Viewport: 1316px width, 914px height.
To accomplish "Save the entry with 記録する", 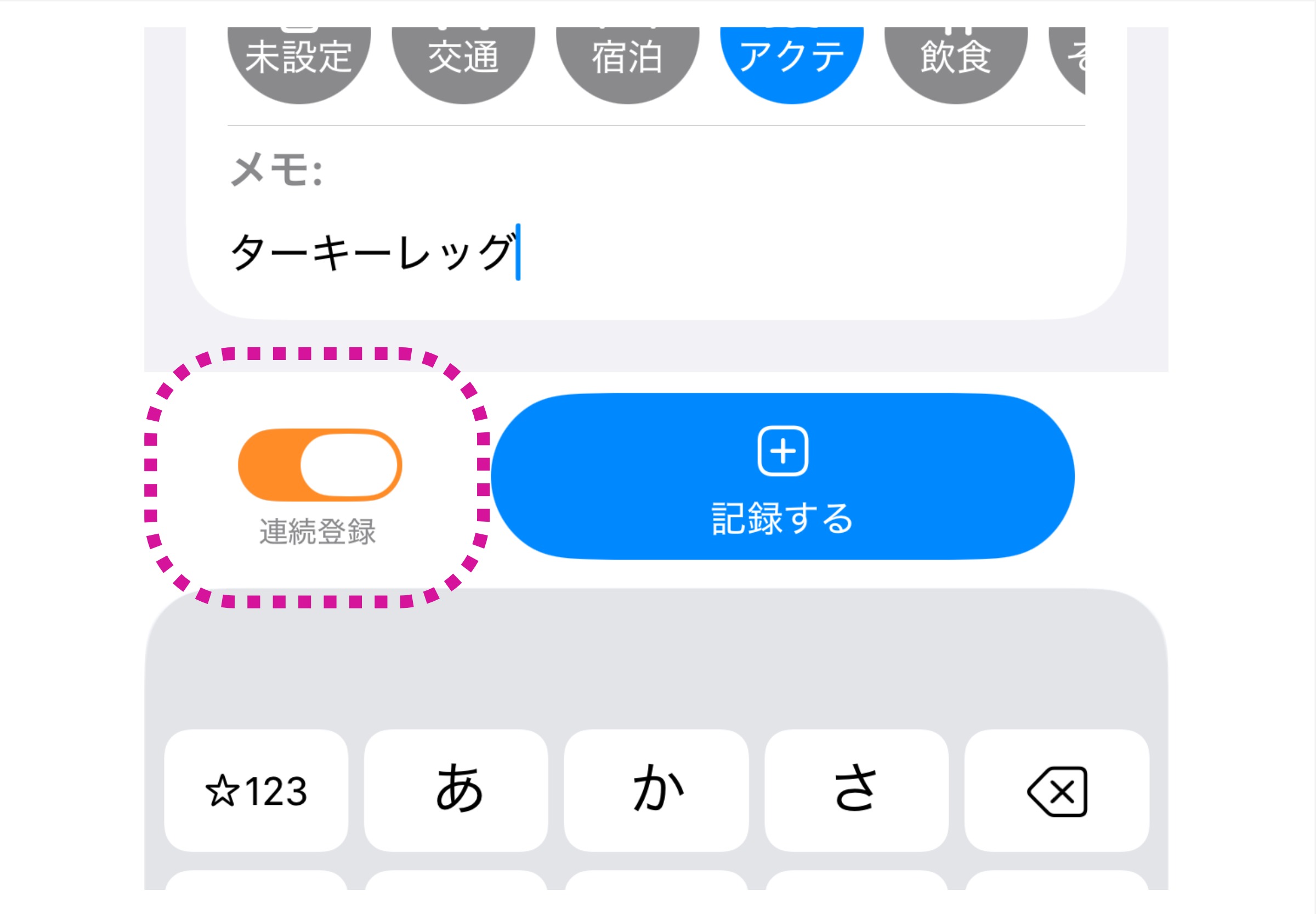I will [782, 476].
